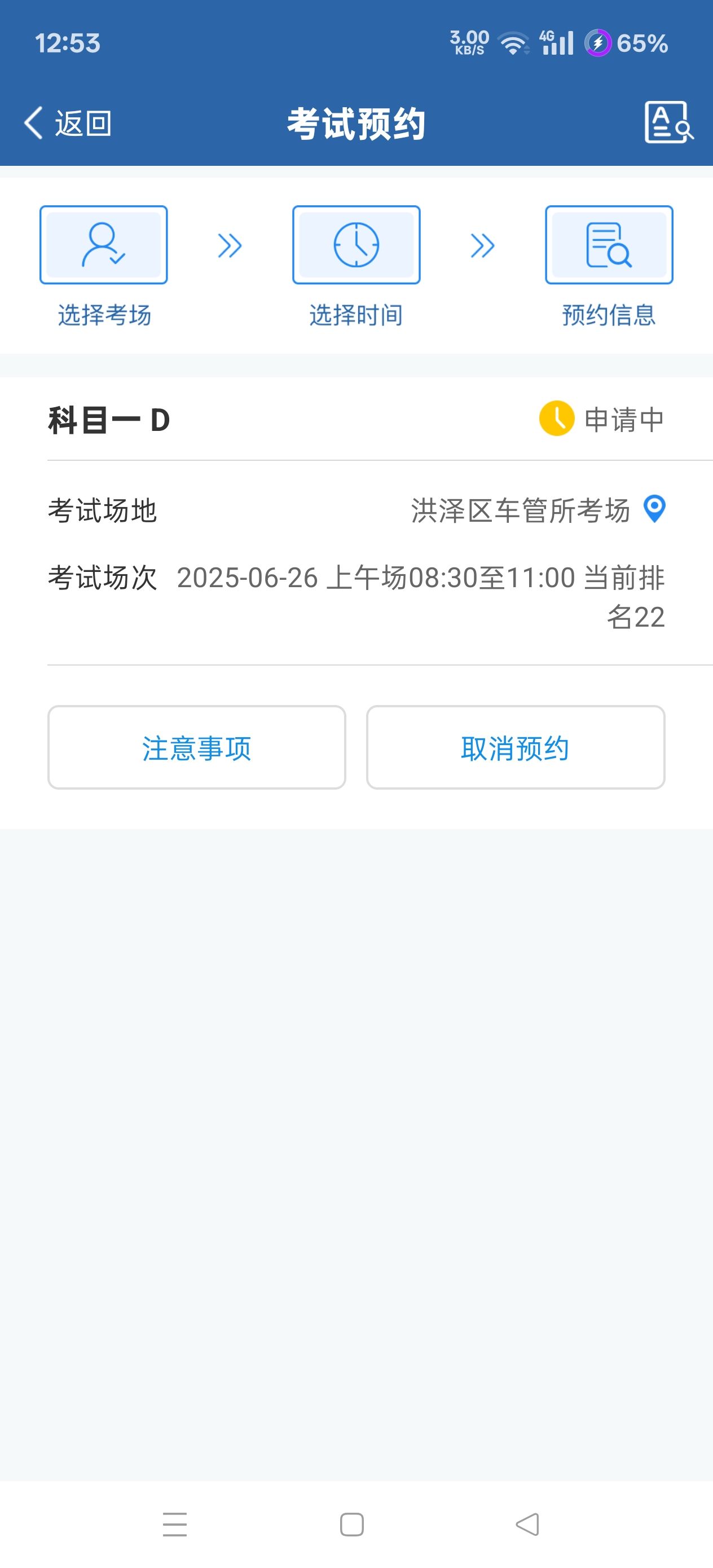Cancel the booking with 取消预约
713x1568 pixels.
coord(515,747)
